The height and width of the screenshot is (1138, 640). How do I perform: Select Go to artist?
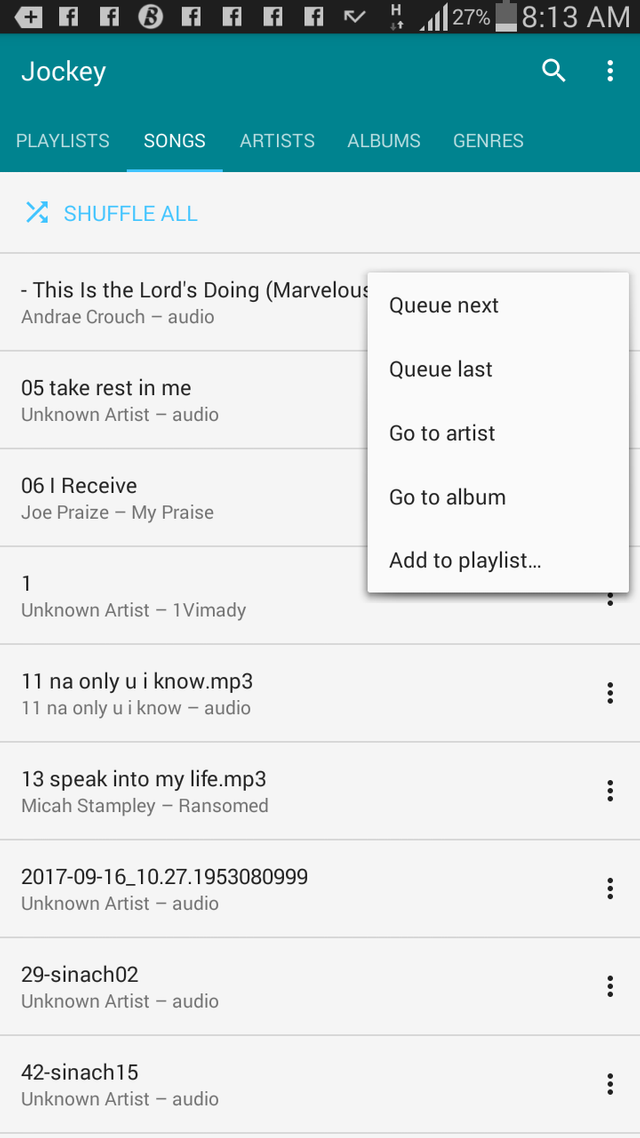click(x=442, y=434)
